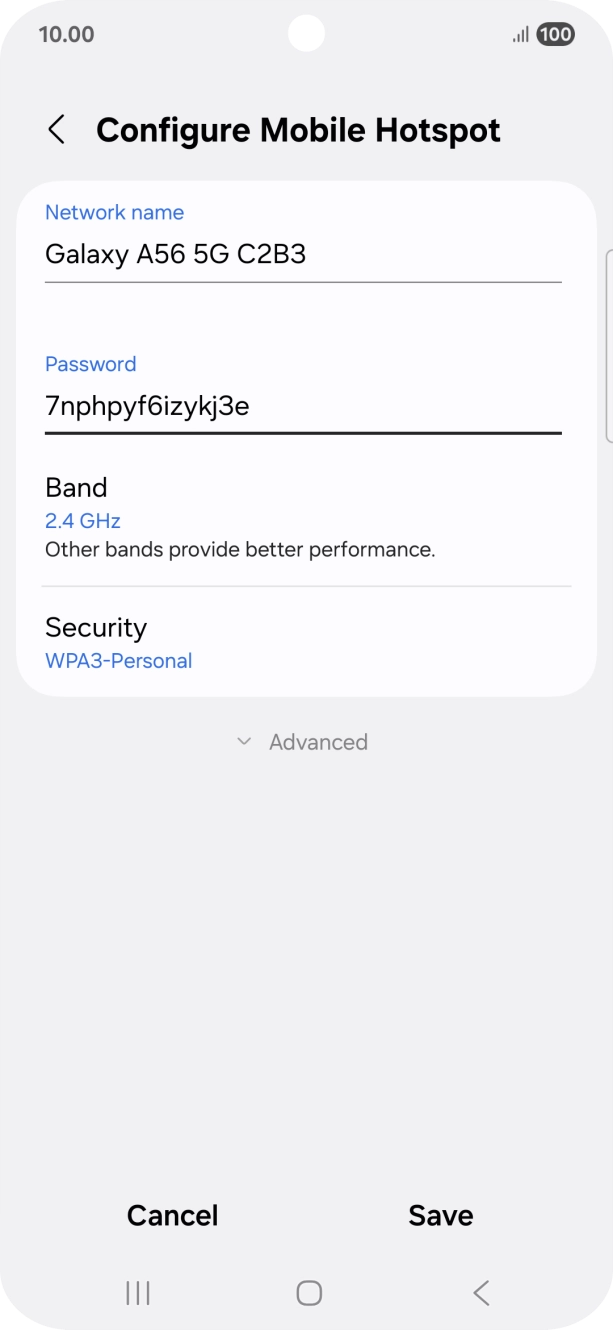Save the hotspot settings
The height and width of the screenshot is (1330, 613).
coord(441,1215)
